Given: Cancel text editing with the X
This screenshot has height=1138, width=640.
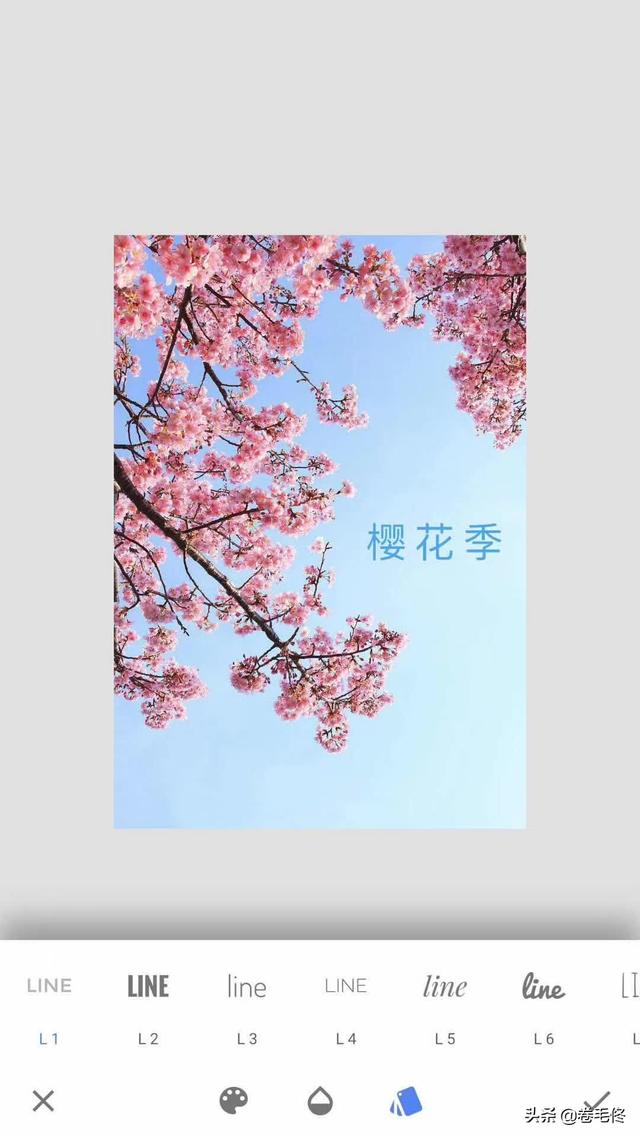Looking at the screenshot, I should (43, 1101).
